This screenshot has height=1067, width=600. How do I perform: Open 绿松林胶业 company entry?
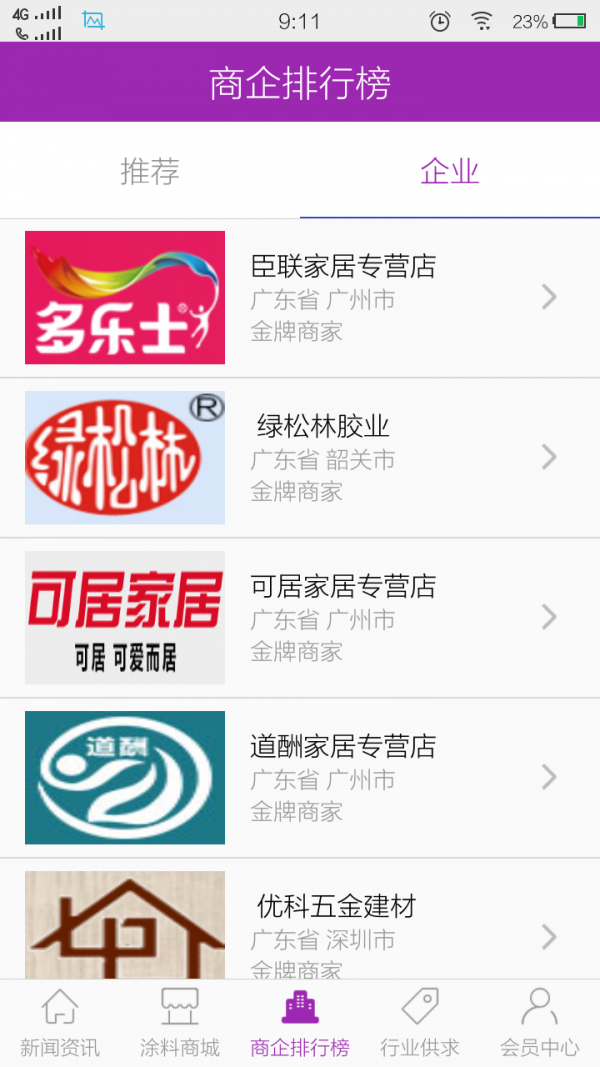coord(300,458)
